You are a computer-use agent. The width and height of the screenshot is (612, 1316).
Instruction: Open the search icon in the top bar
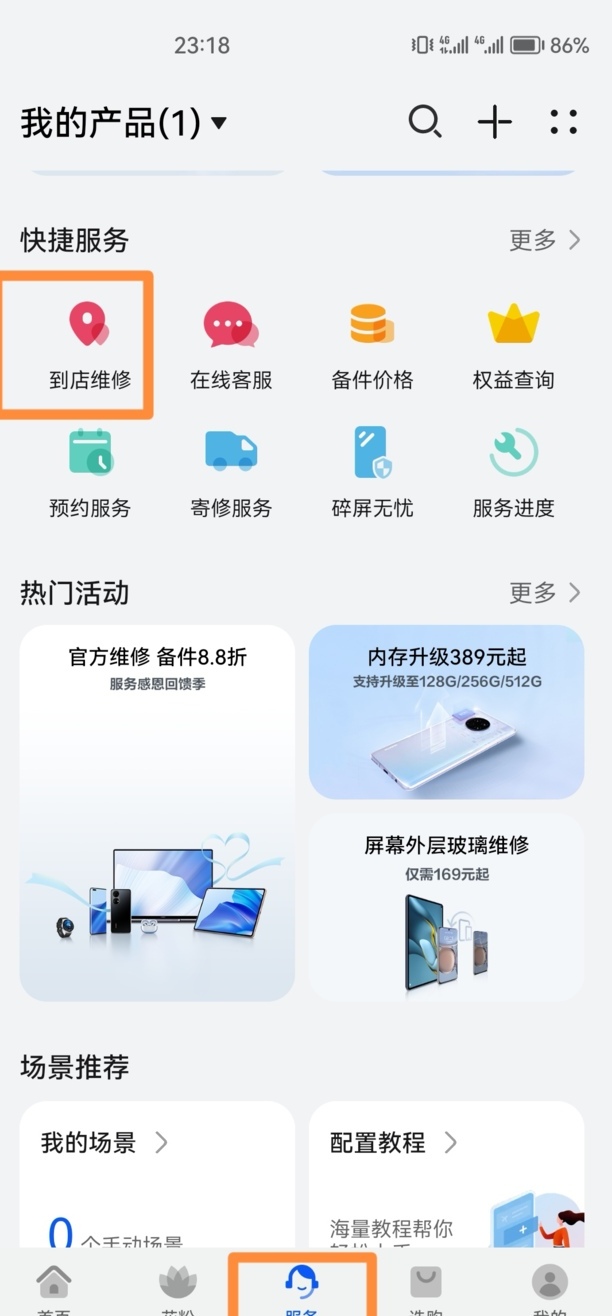(x=424, y=123)
